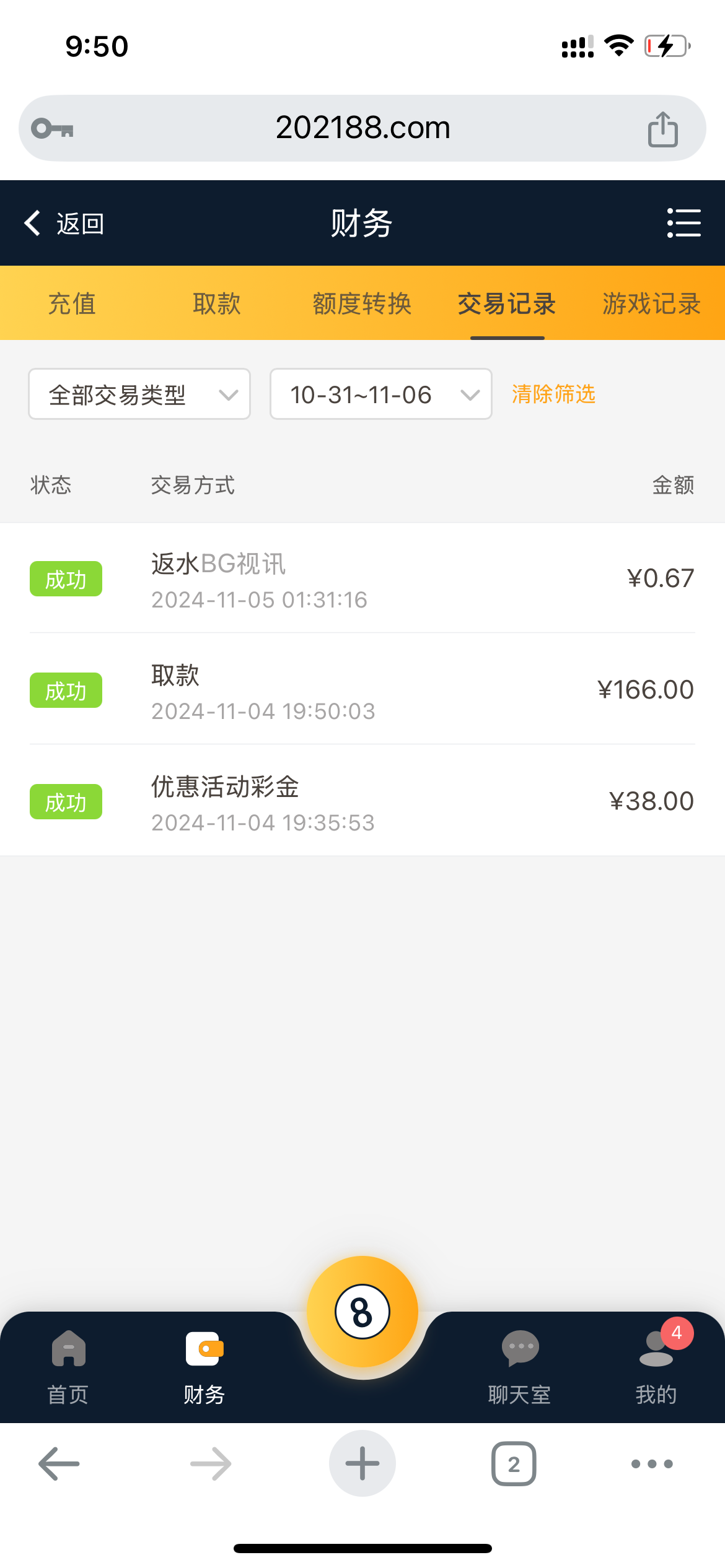Viewport: 725px width, 1568px height.
Task: Switch to the 充值 tab
Action: 72,304
